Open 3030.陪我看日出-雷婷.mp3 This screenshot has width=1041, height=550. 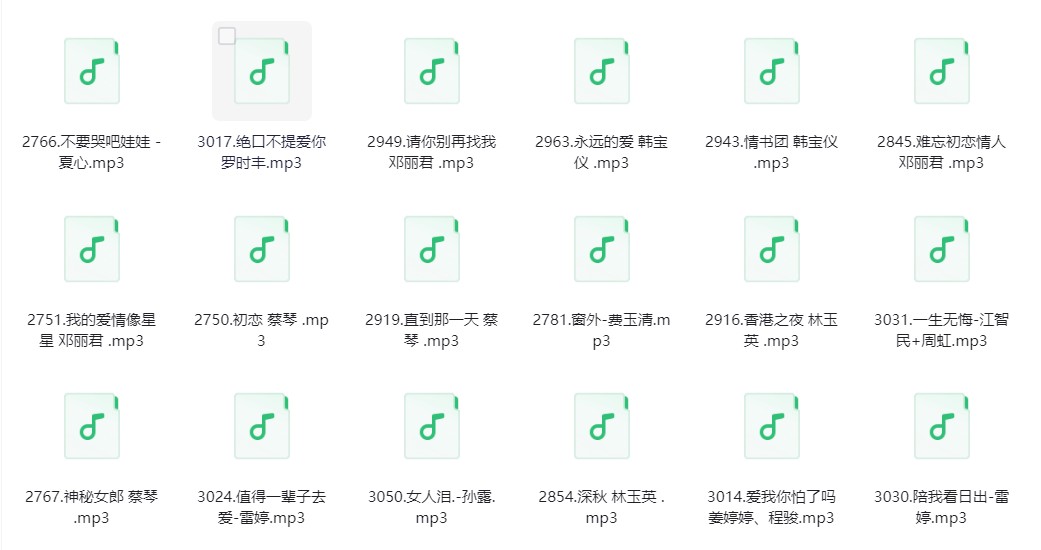[941, 426]
